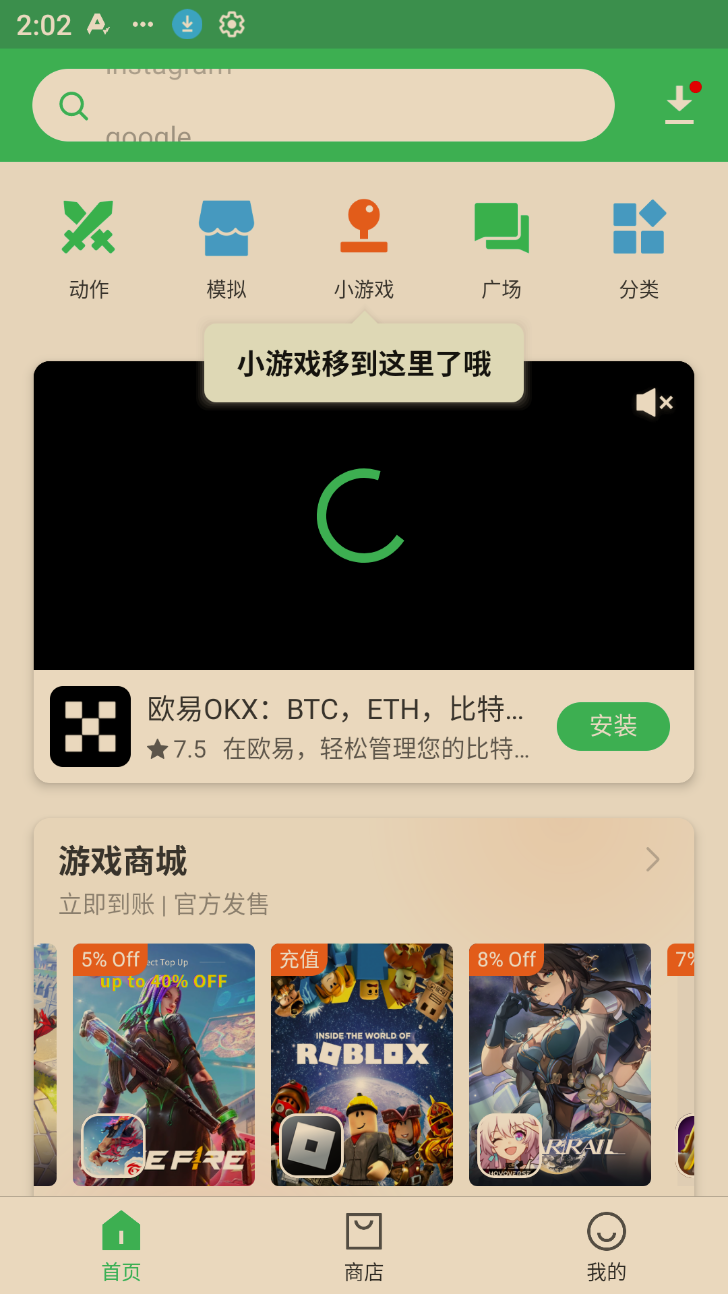The width and height of the screenshot is (728, 1294).
Task: Open the 广场 community section
Action: [x=501, y=249]
